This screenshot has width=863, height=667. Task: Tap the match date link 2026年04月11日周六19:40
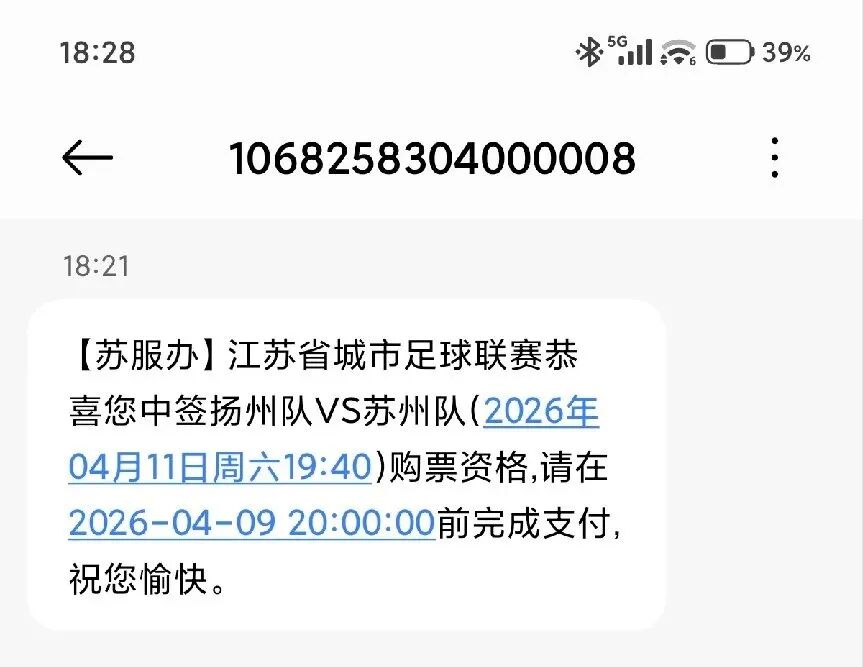220,467
